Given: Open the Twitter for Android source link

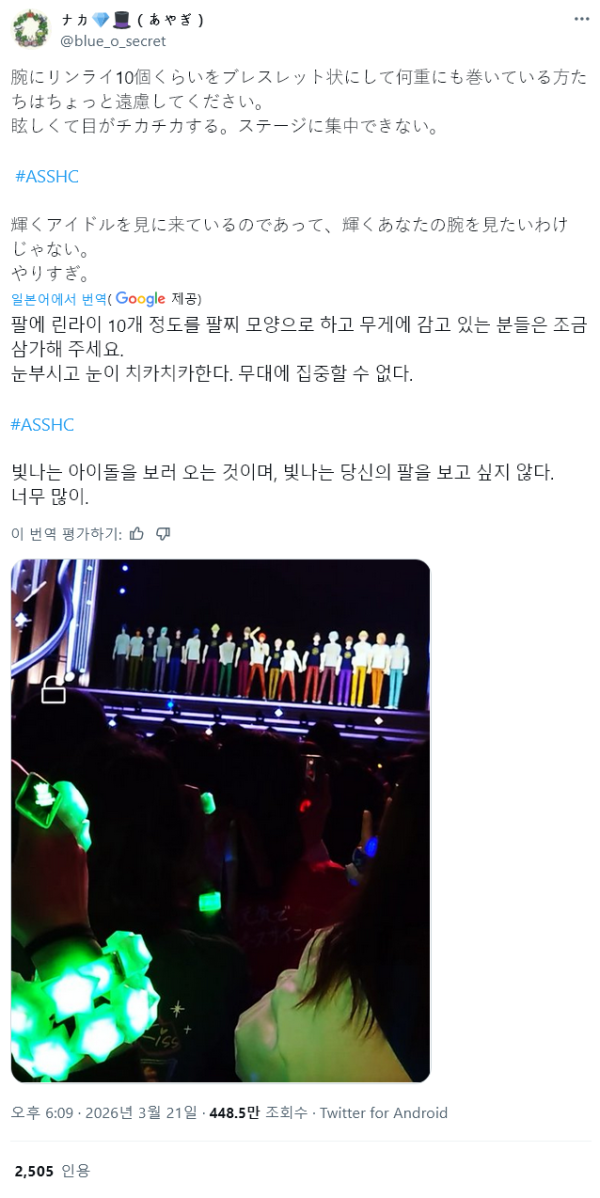Looking at the screenshot, I should [x=384, y=1113].
